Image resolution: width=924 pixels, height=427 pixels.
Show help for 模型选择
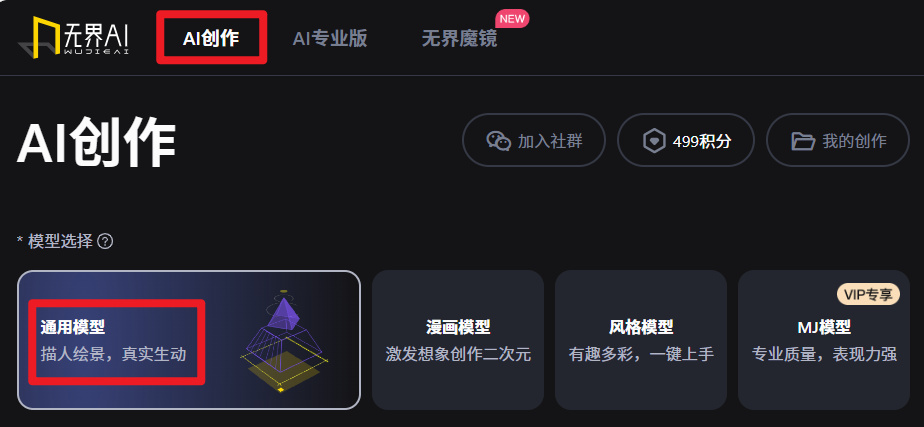pyautogui.click(x=105, y=241)
